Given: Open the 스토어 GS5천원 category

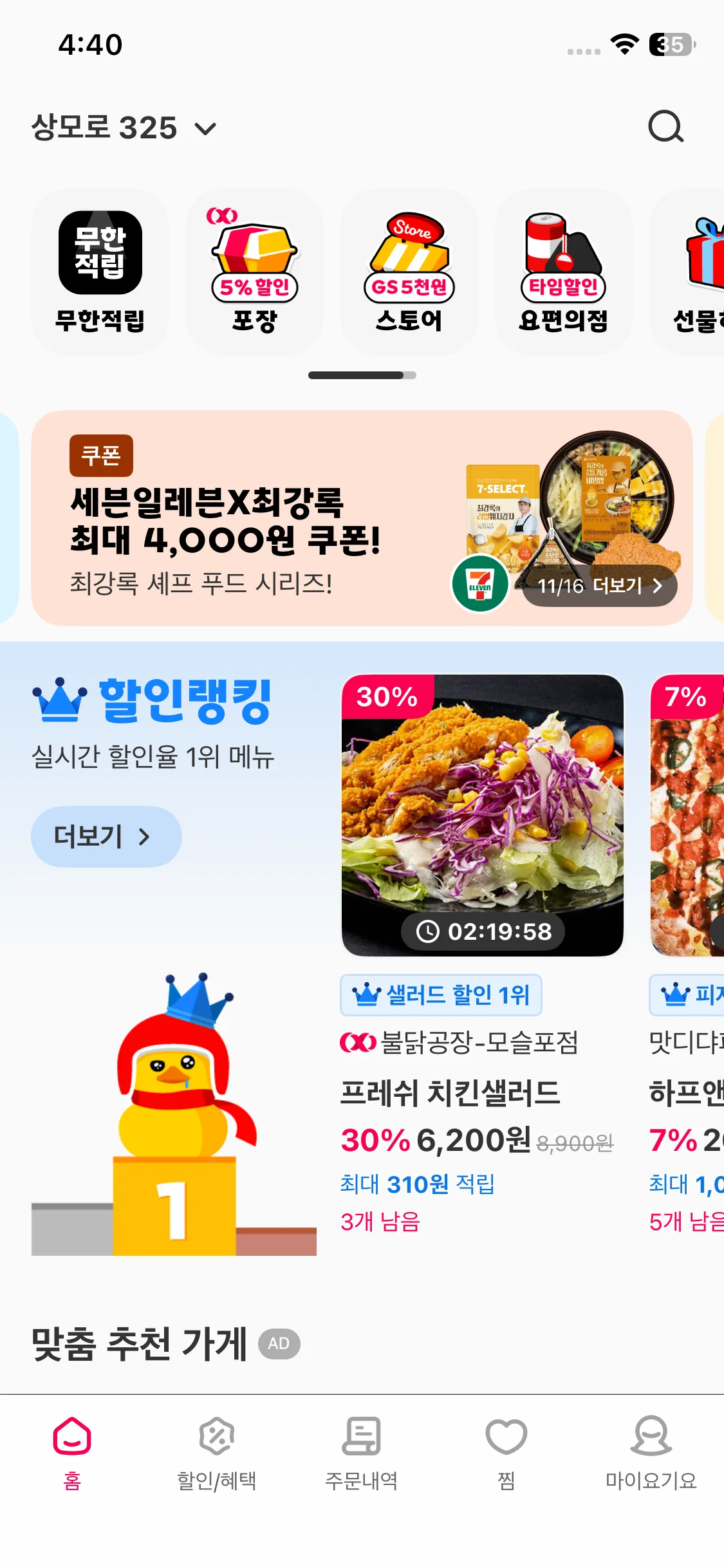Looking at the screenshot, I should (x=409, y=272).
